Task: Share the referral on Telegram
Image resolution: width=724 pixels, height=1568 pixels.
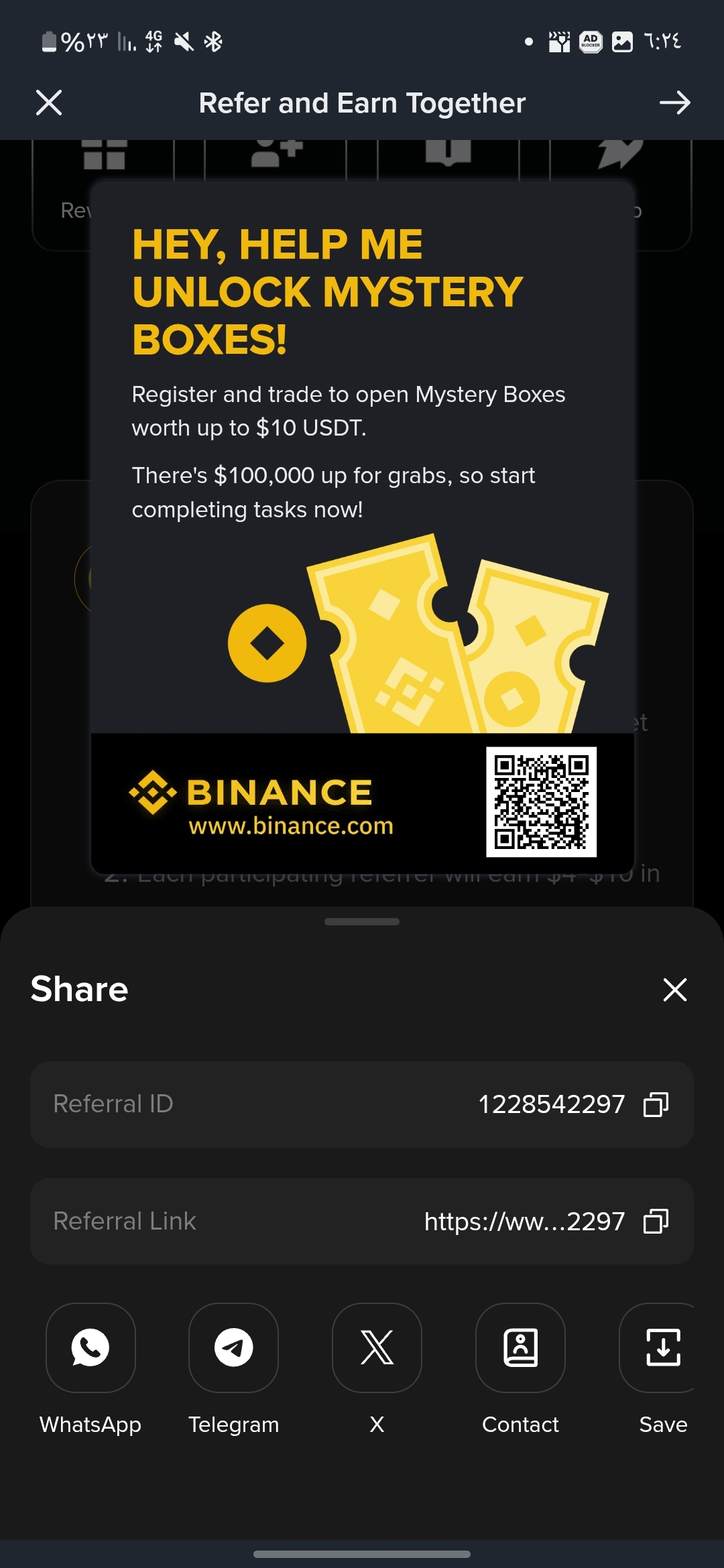Action: (233, 1348)
